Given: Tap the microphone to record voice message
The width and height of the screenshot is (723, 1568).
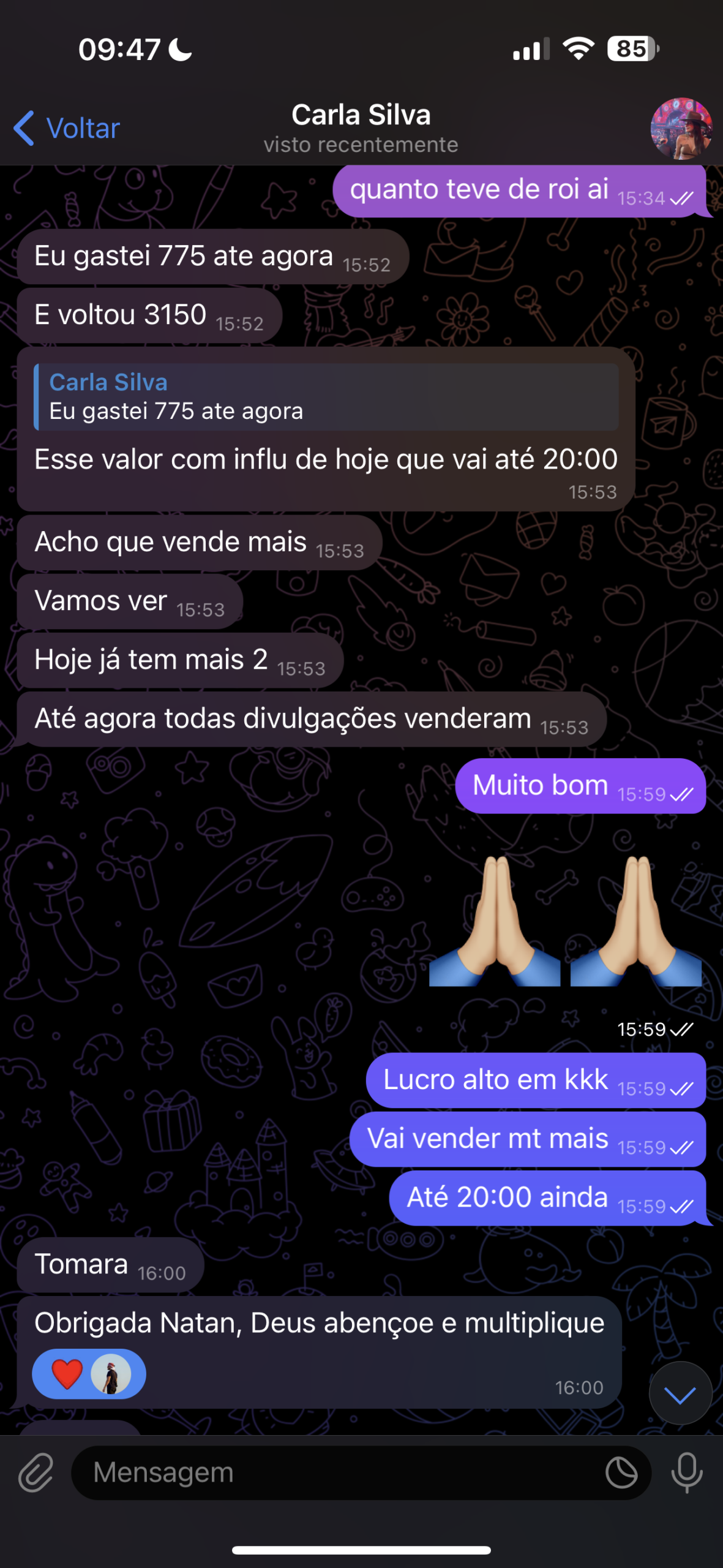Looking at the screenshot, I should point(687,1472).
